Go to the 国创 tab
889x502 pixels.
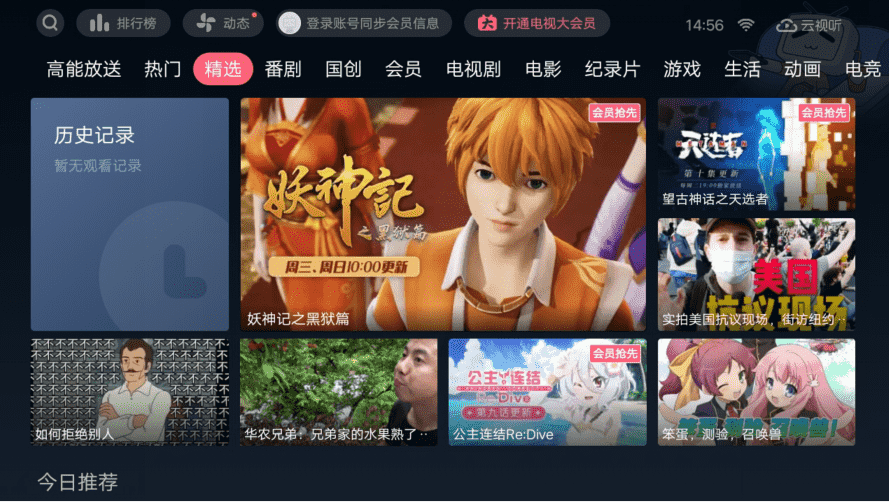(343, 69)
